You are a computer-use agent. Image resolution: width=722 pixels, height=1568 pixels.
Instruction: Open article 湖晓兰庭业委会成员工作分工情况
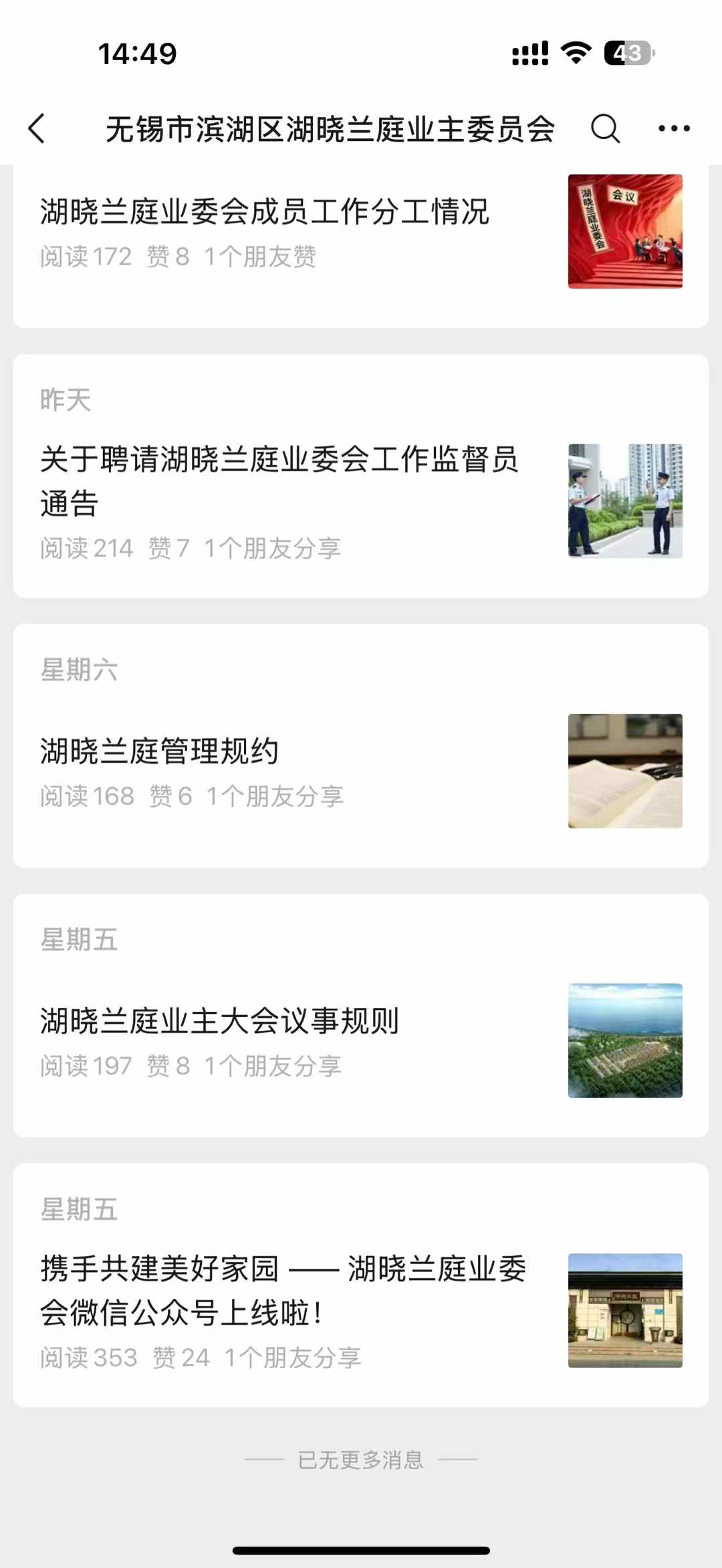tap(265, 212)
